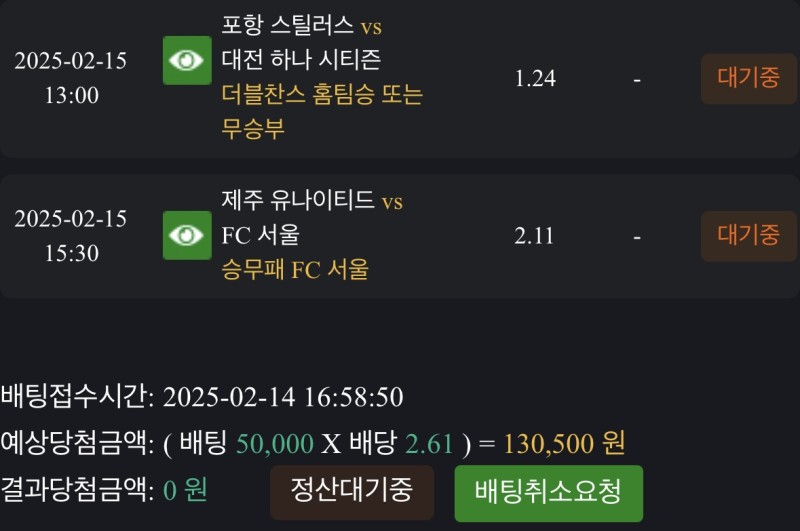Tap the eye icon for 포항 스틸러스 match
The height and width of the screenshot is (531, 800).
pyautogui.click(x=187, y=60)
